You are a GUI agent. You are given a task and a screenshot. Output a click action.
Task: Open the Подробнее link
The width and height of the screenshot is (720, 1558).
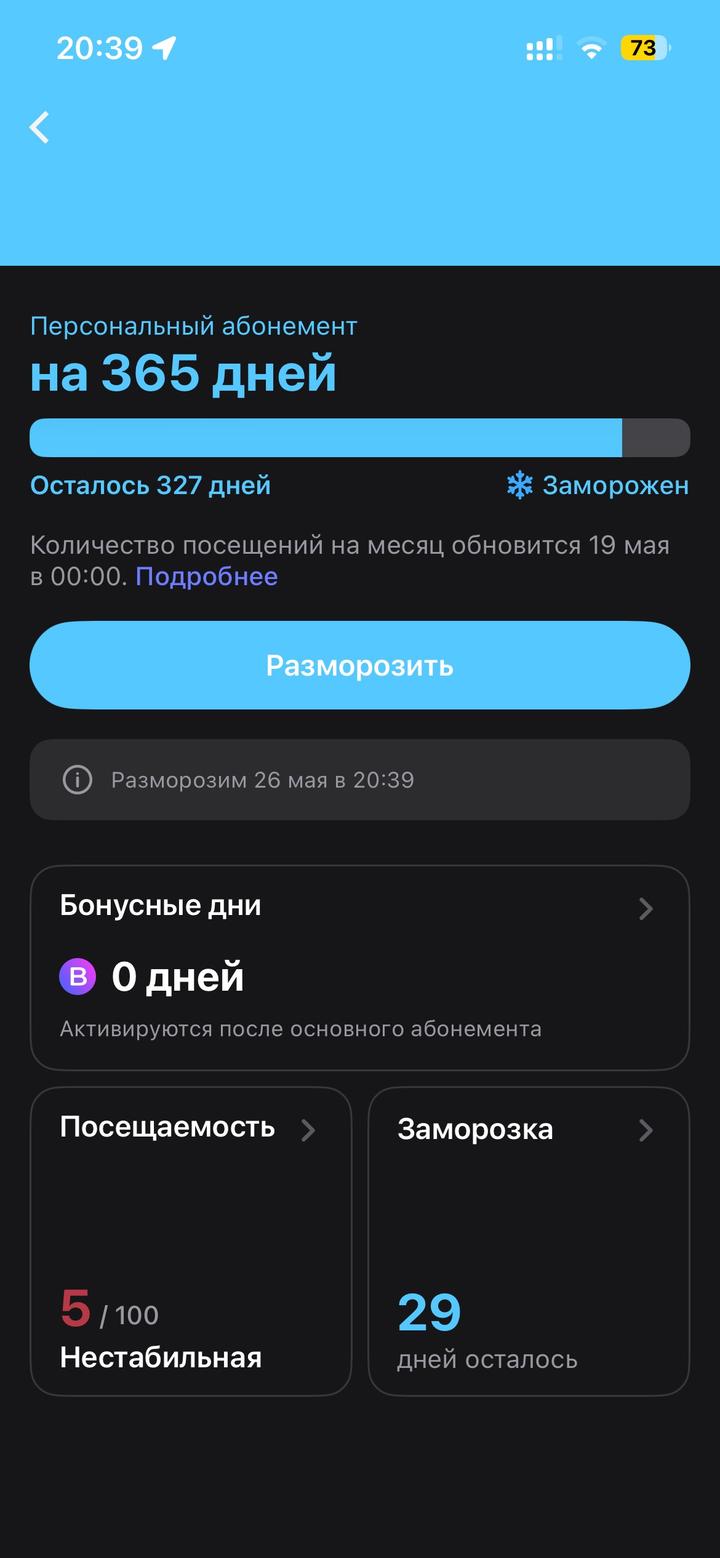click(x=206, y=577)
